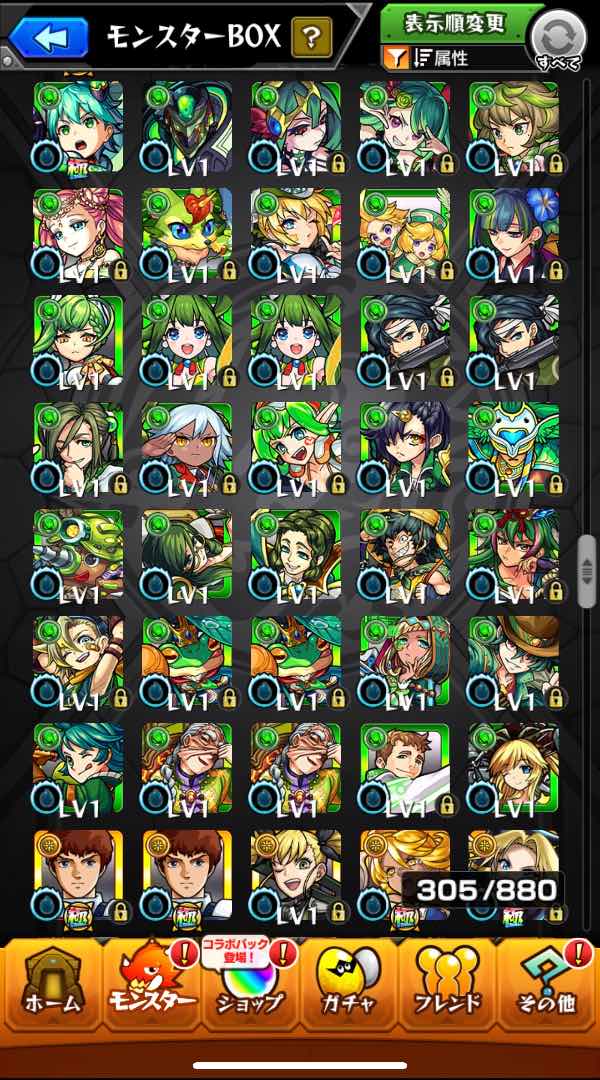Select the white-haired saluting monster

tap(187, 447)
